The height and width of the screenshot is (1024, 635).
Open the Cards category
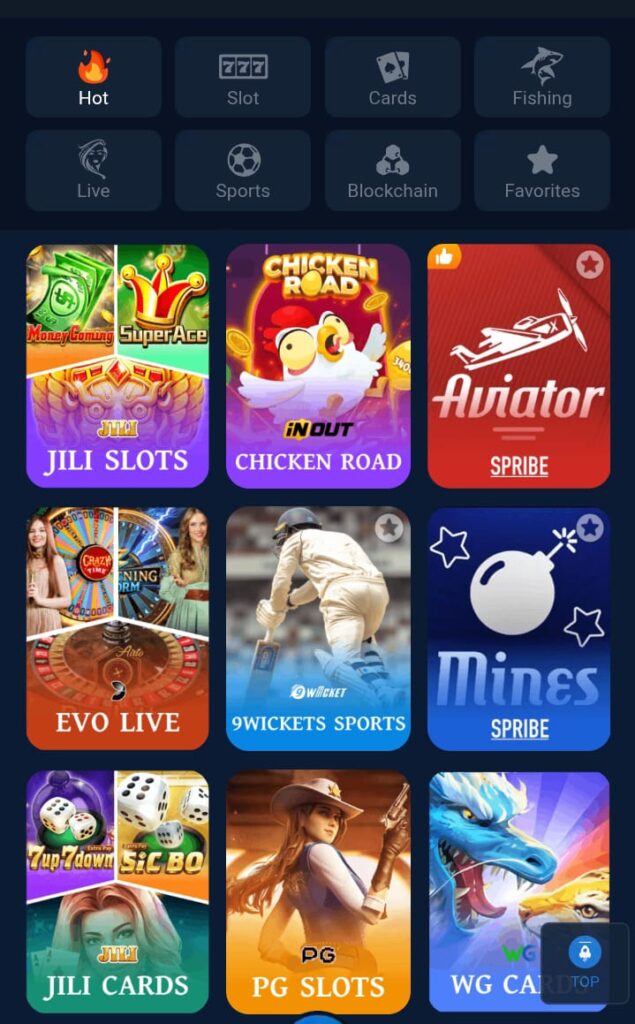[x=392, y=78]
